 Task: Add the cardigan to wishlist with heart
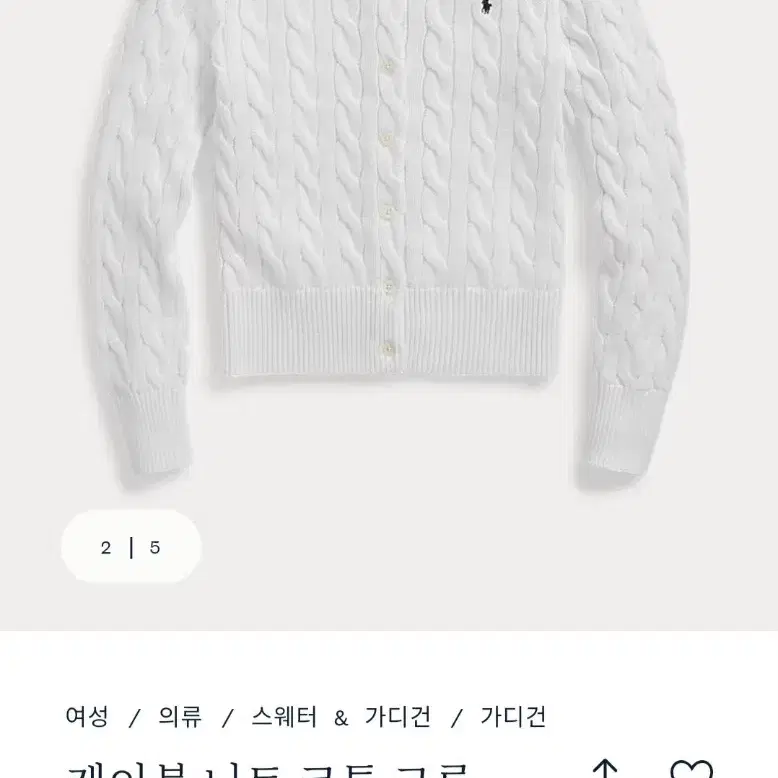click(x=691, y=769)
